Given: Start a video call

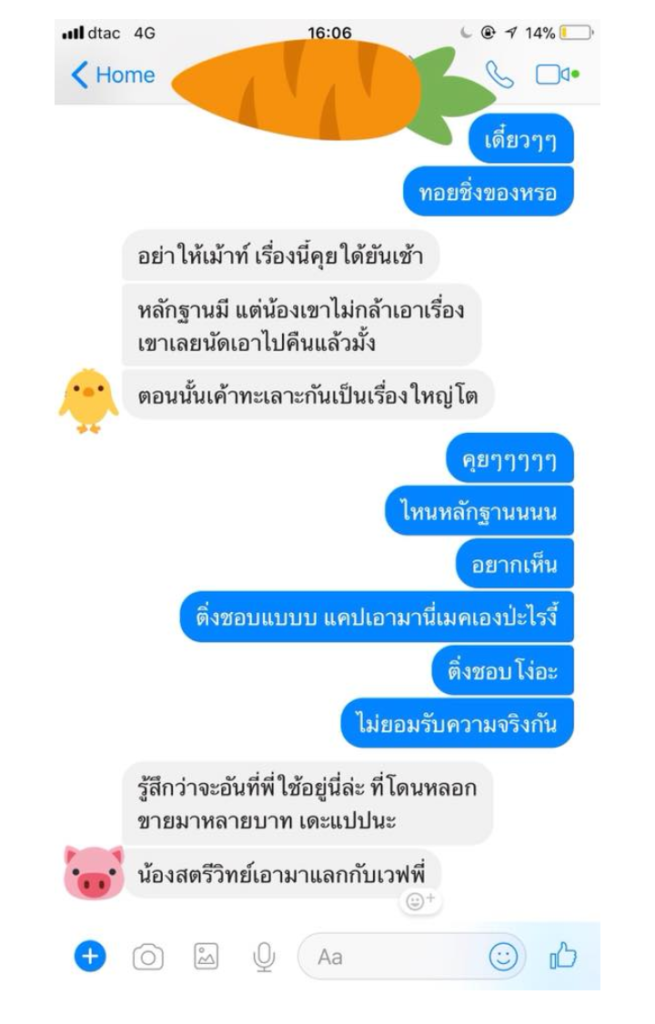Looking at the screenshot, I should [x=555, y=75].
